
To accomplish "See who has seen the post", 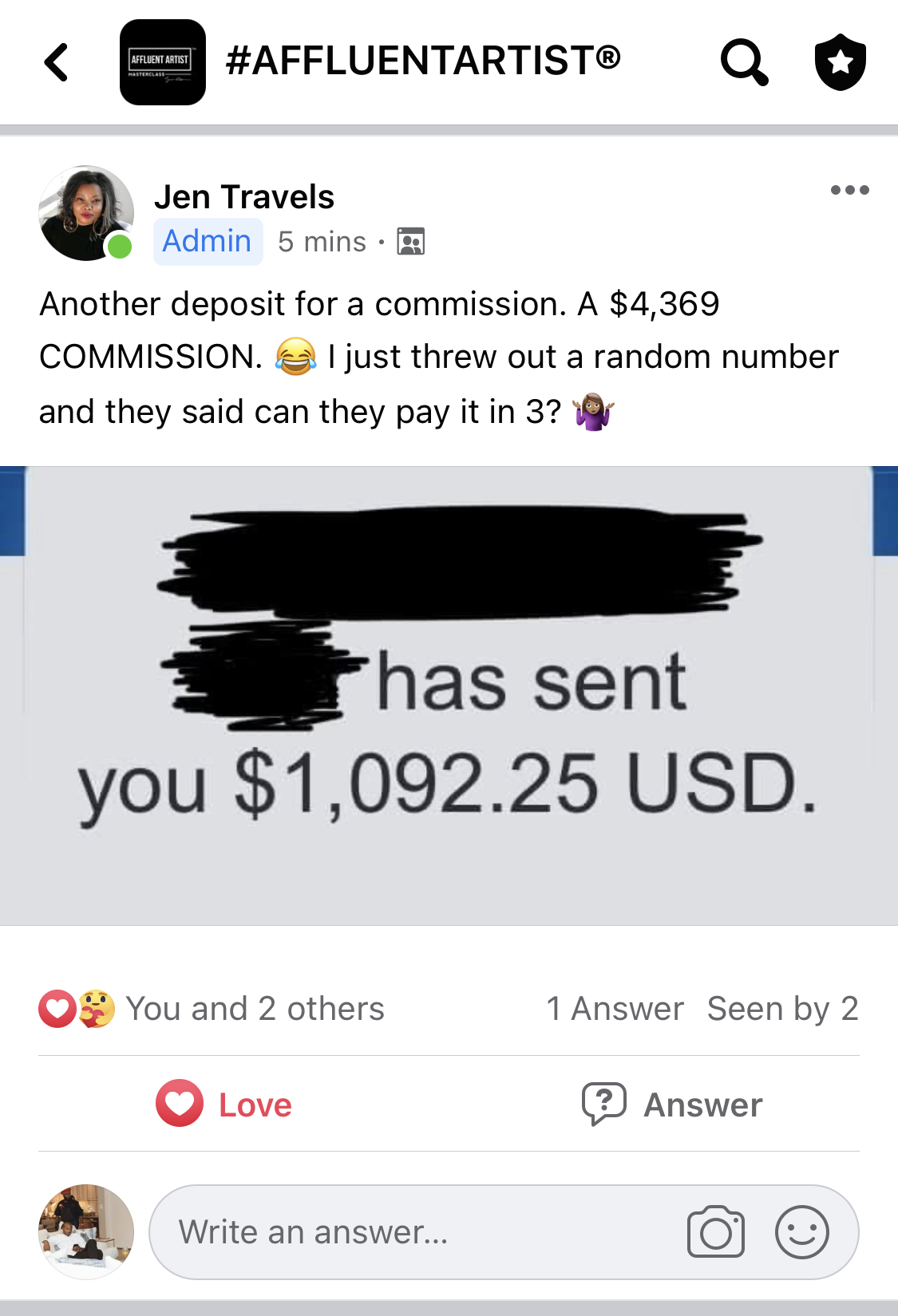I will [782, 1009].
